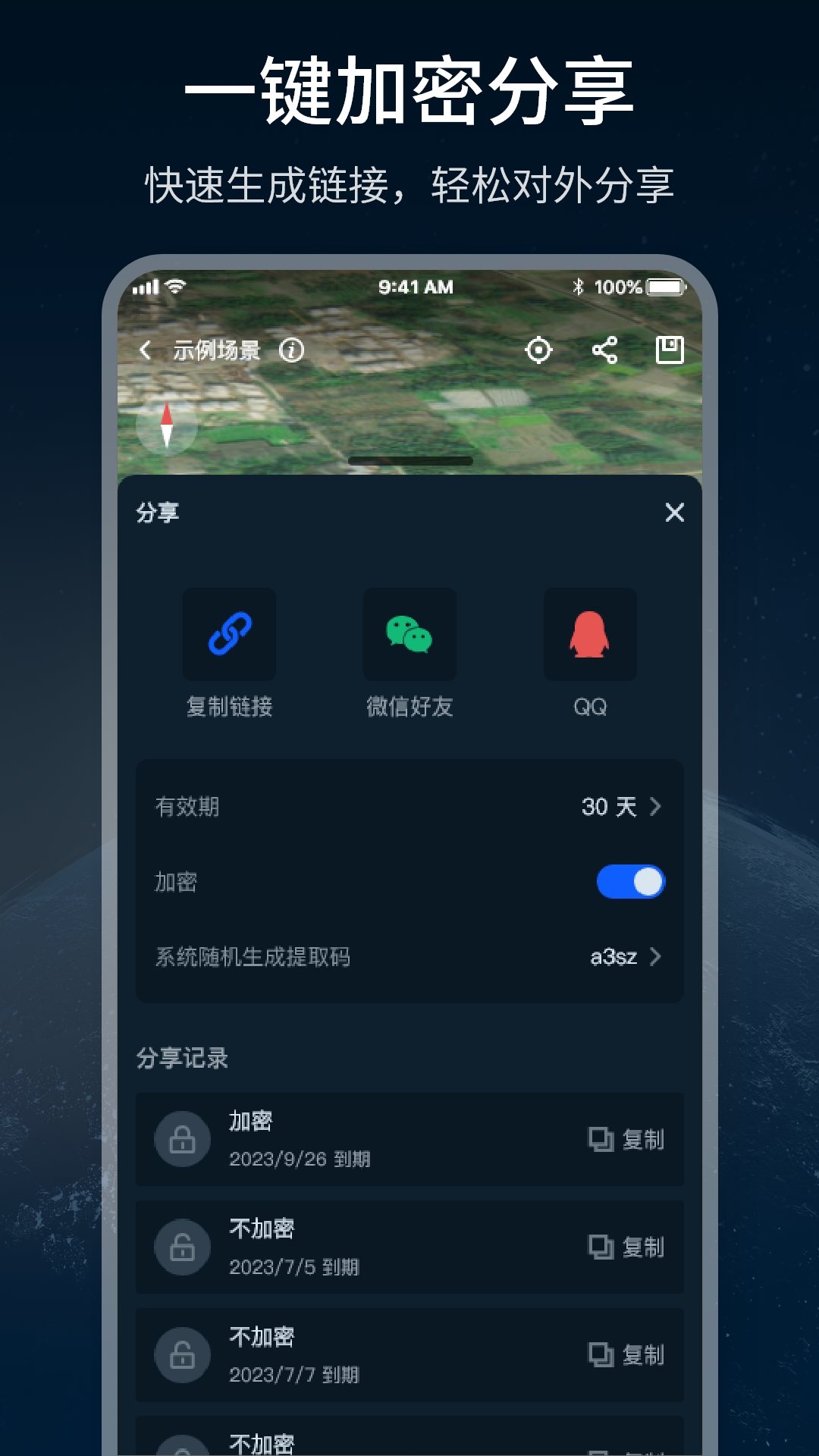Share the scene via QQ
The width and height of the screenshot is (819, 1456).
[x=589, y=635]
